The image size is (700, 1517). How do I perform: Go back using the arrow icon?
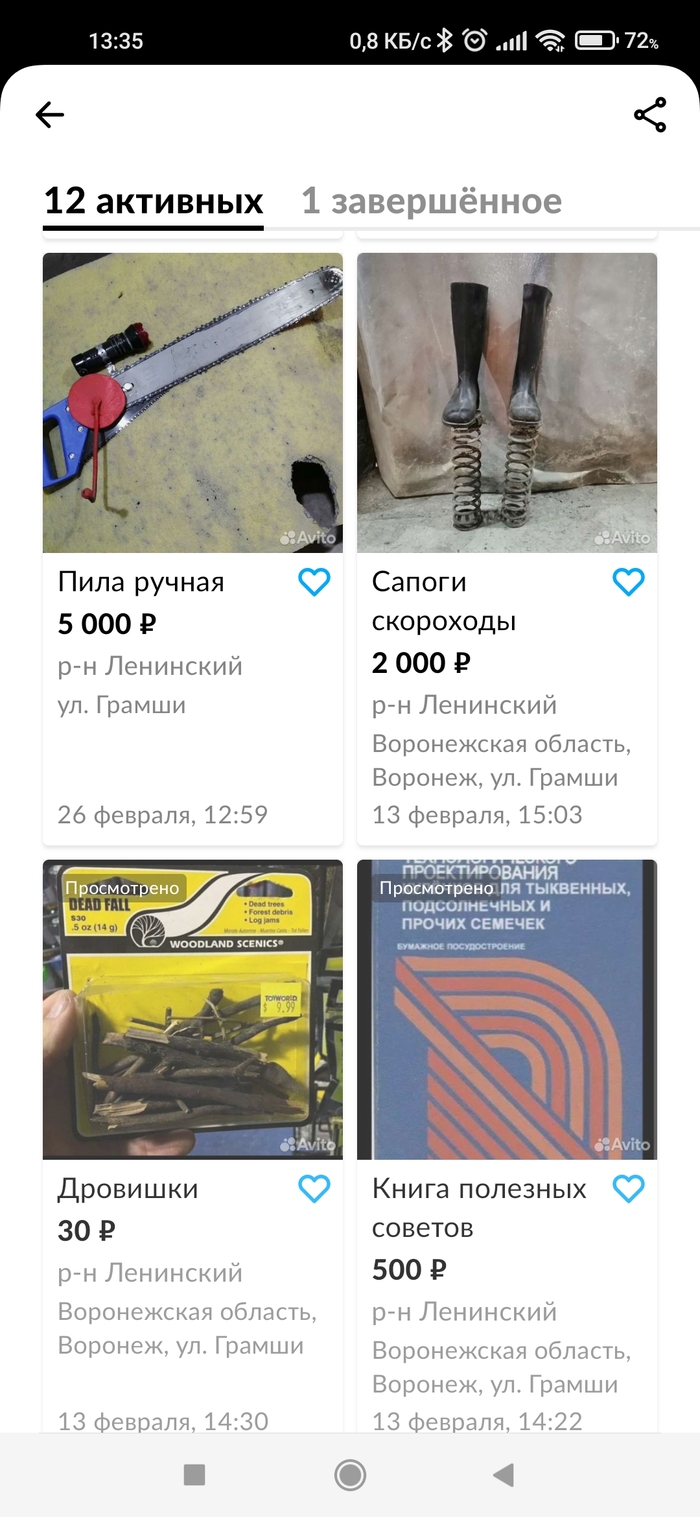[49, 115]
